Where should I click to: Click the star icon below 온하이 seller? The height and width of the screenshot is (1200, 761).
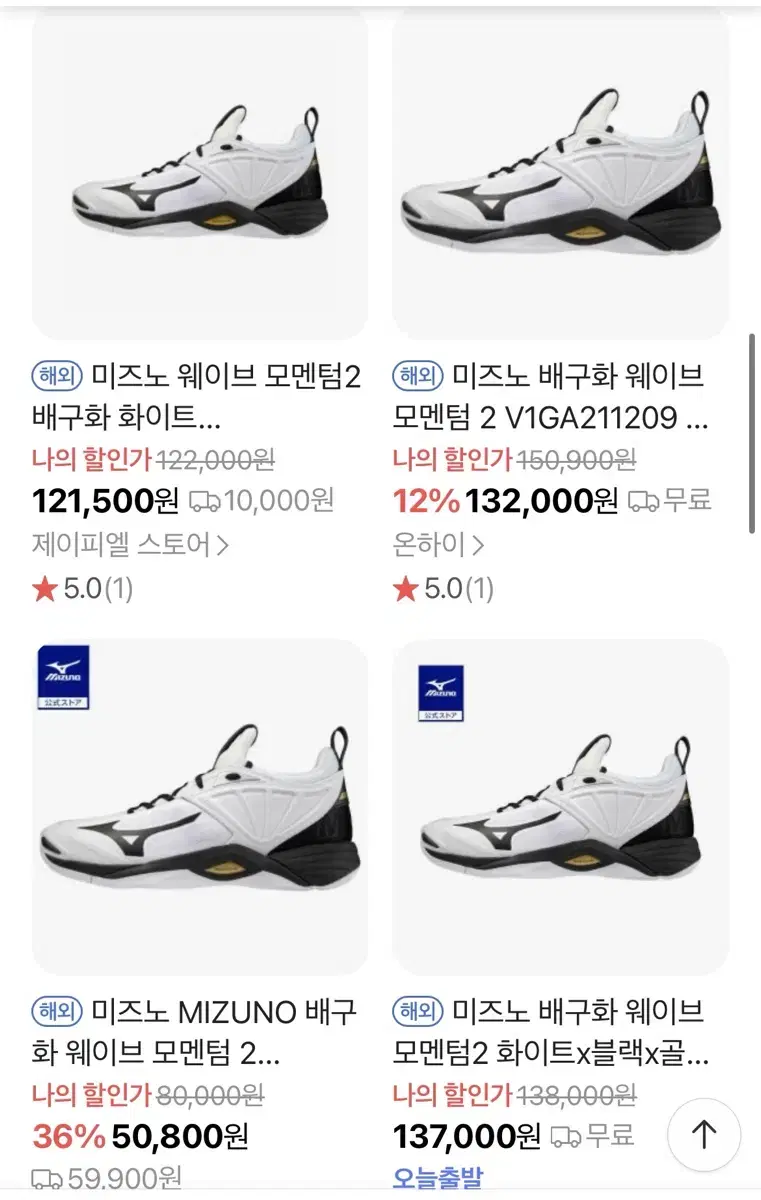pyautogui.click(x=408, y=590)
